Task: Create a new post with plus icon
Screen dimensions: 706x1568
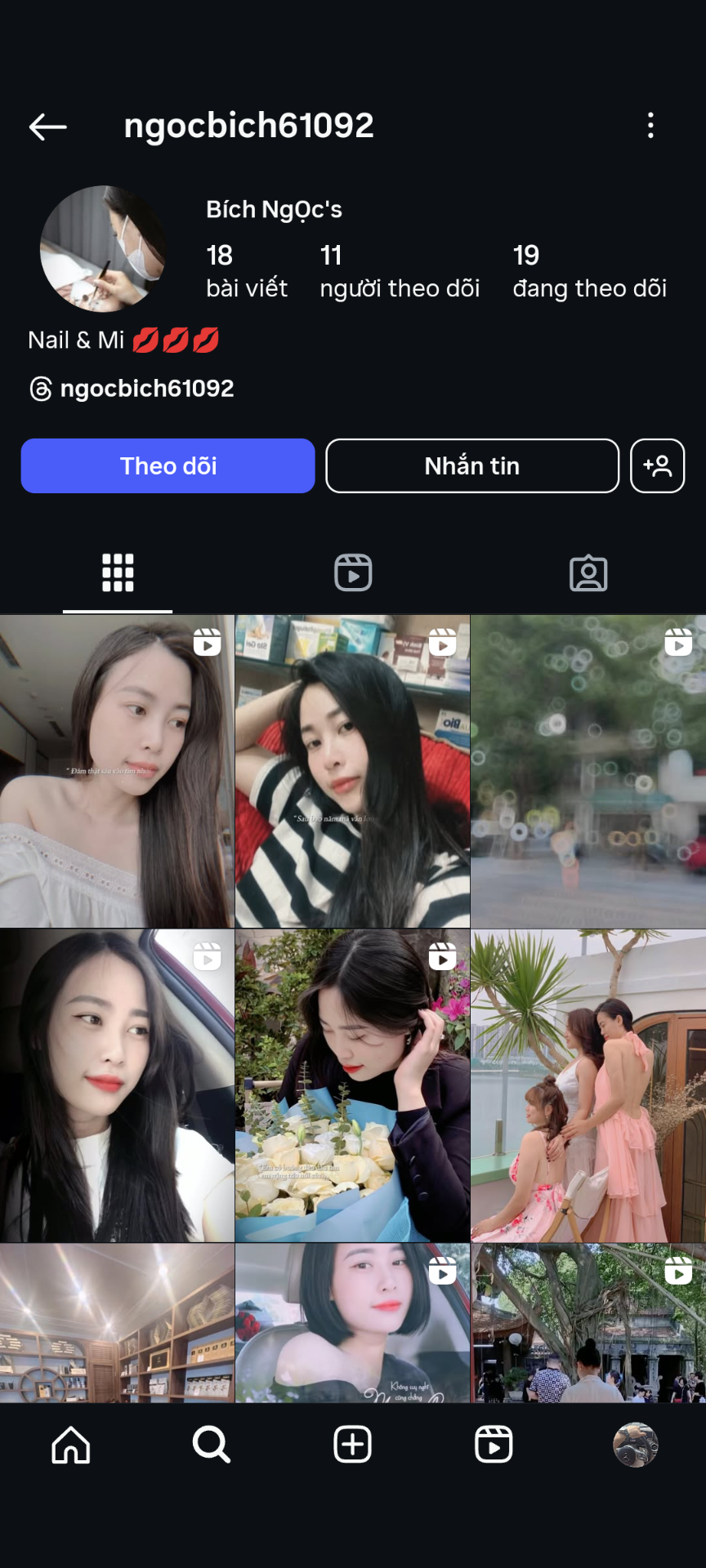Action: (353, 1445)
